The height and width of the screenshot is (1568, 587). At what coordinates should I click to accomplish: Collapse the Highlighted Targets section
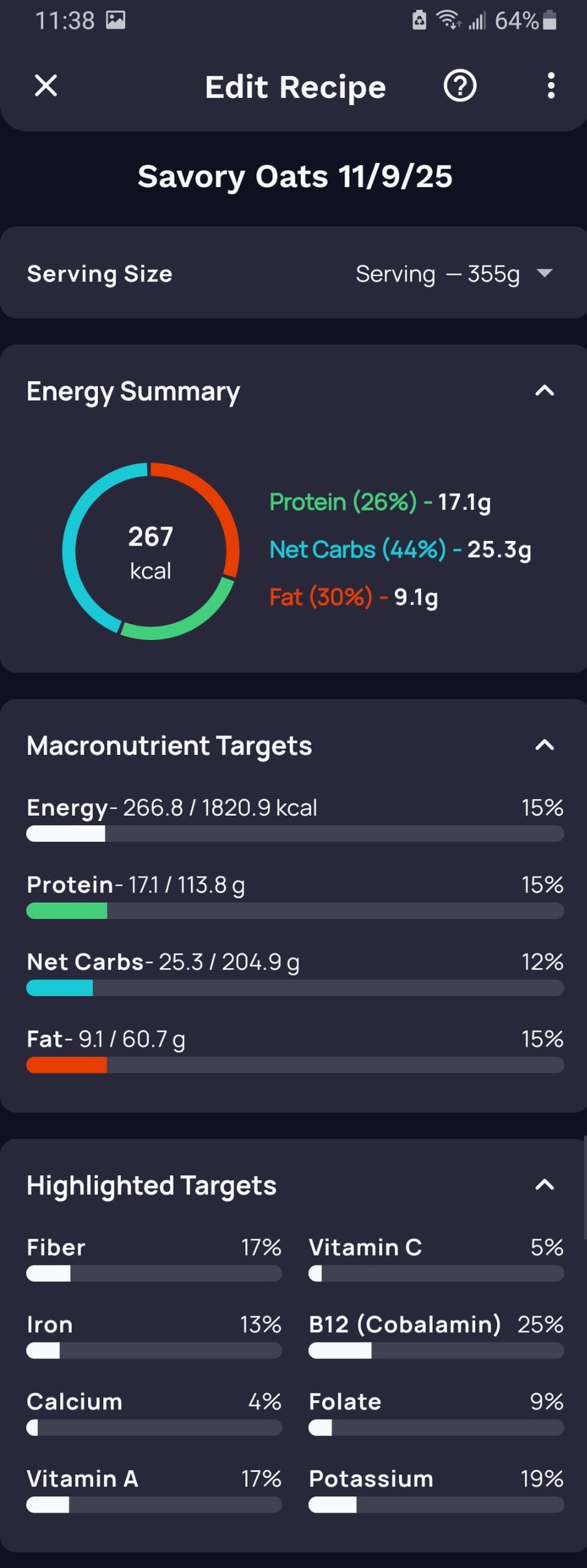pyautogui.click(x=544, y=1184)
